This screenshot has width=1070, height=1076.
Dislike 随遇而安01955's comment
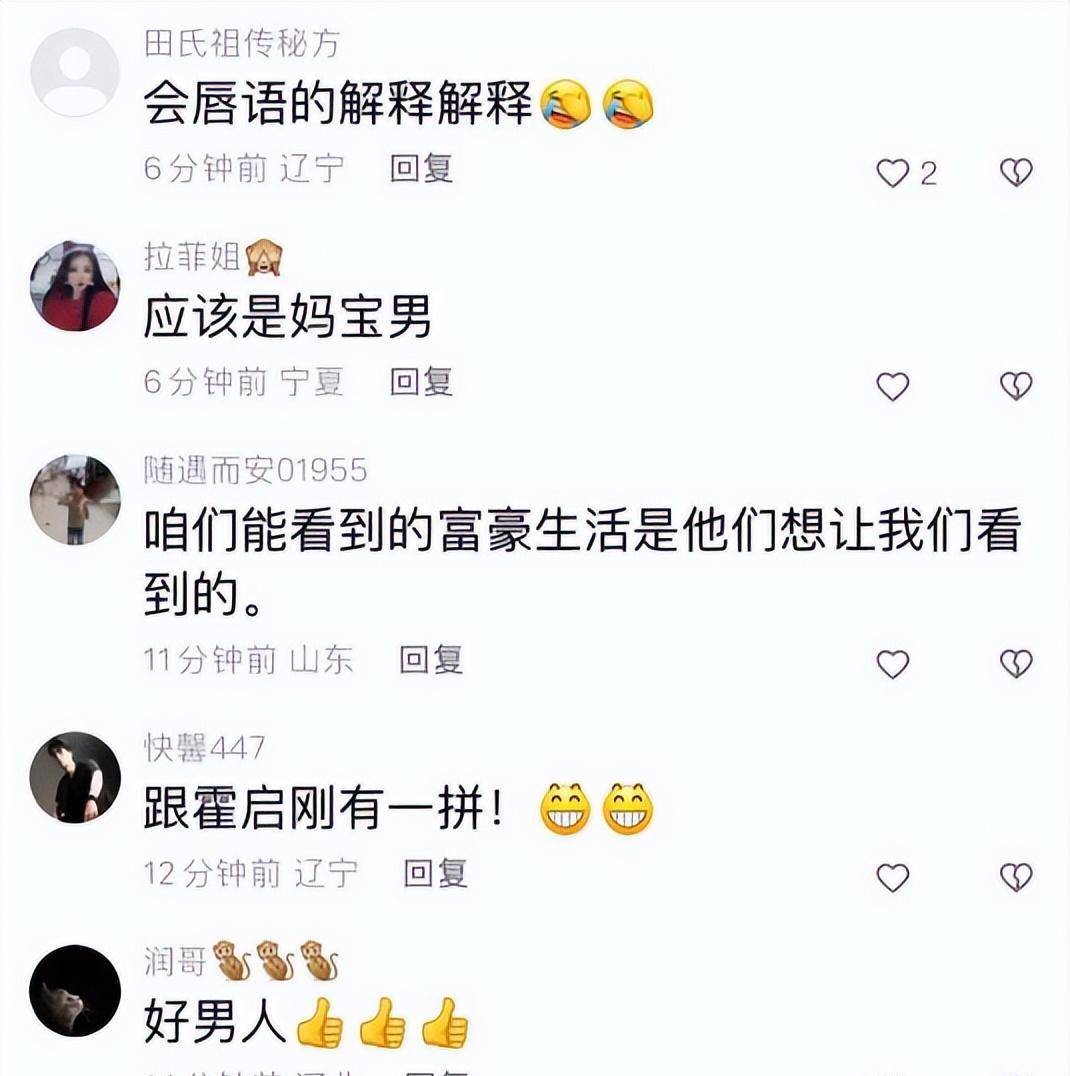point(1016,664)
